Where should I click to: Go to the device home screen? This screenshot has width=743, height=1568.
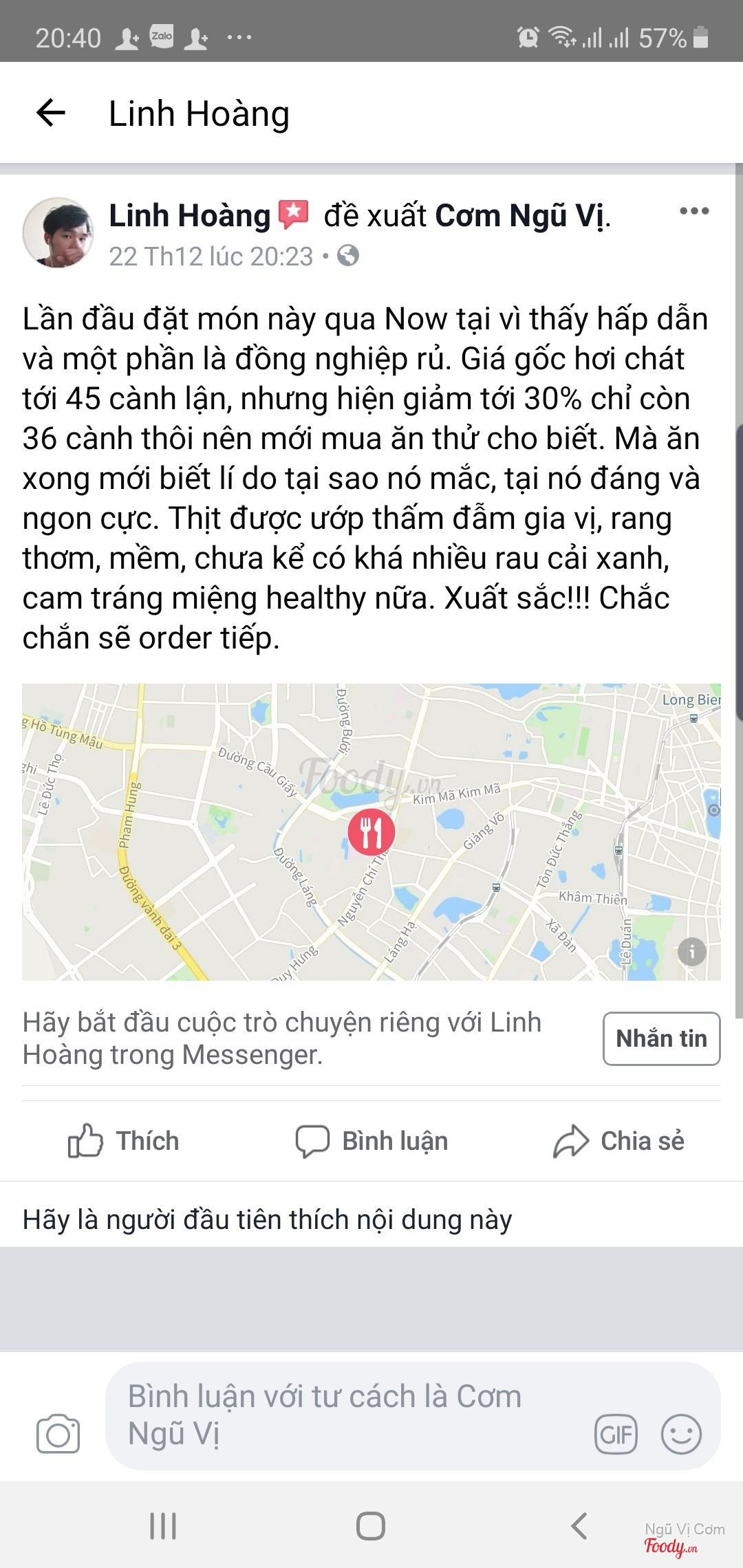[x=371, y=1526]
